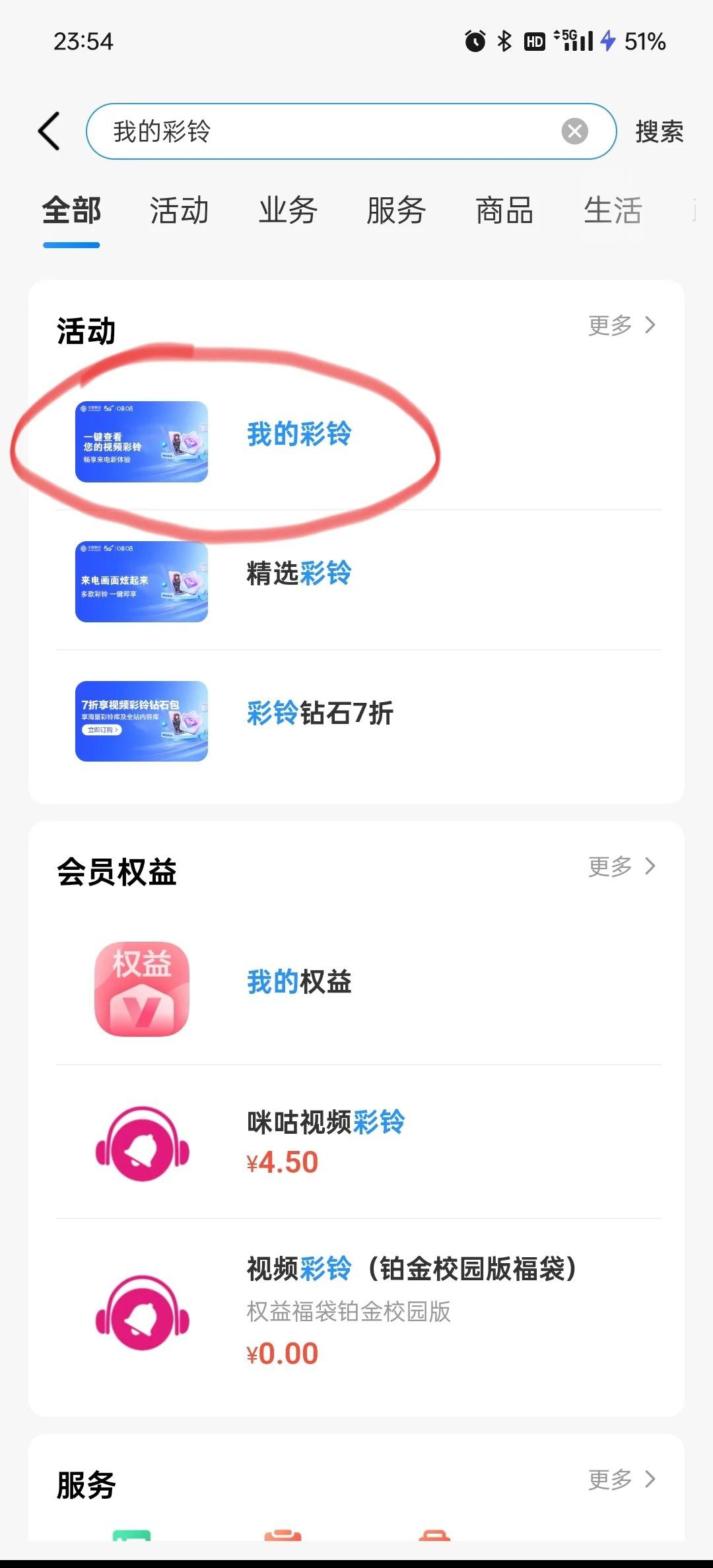
Task: Go back using the top-left arrow
Action: 50,131
